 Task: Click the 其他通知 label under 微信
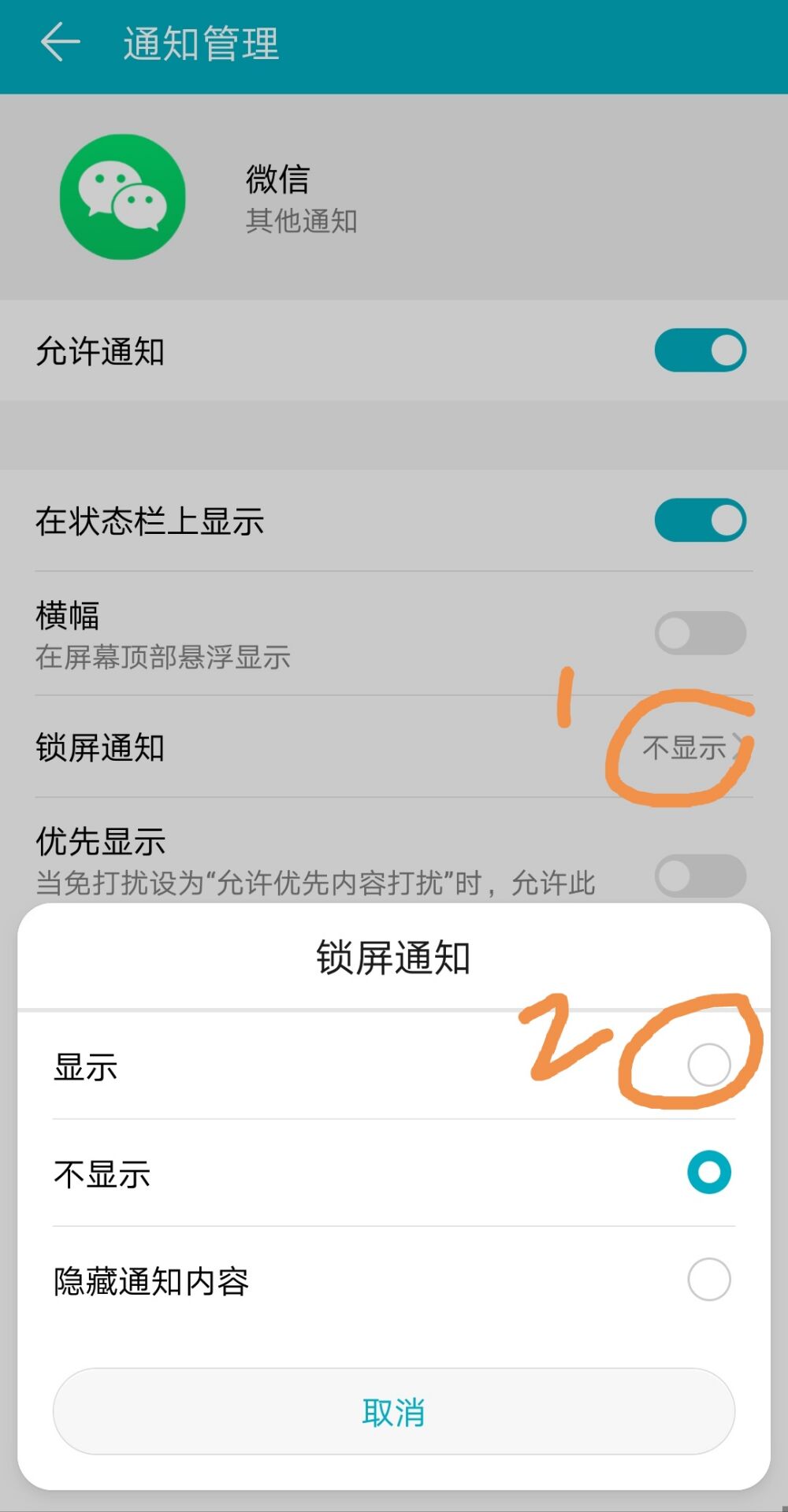299,223
